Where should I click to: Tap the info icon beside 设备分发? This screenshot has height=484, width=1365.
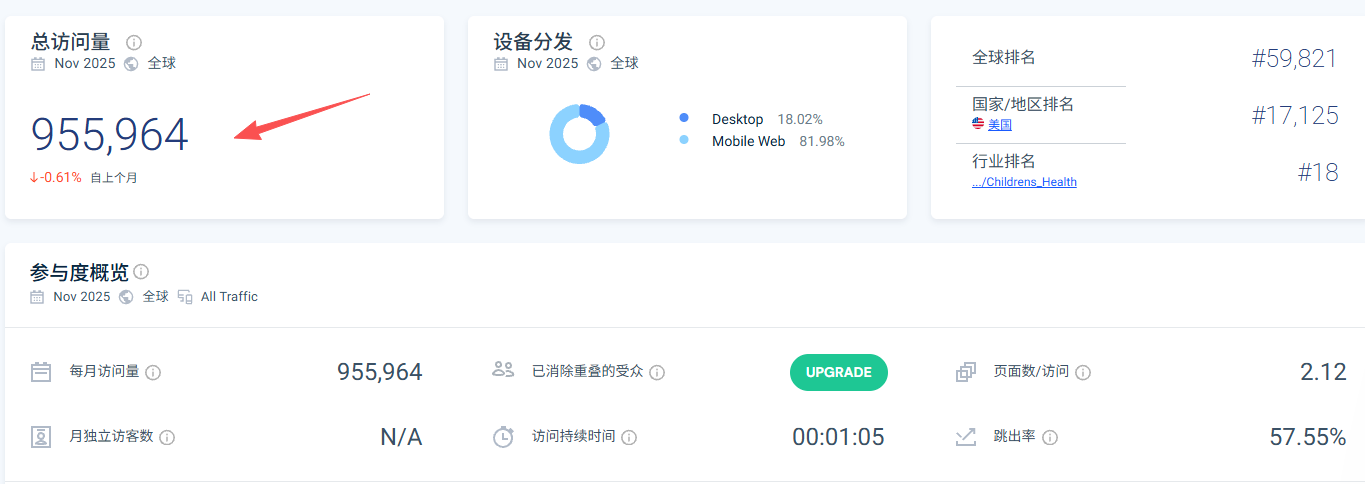point(597,42)
